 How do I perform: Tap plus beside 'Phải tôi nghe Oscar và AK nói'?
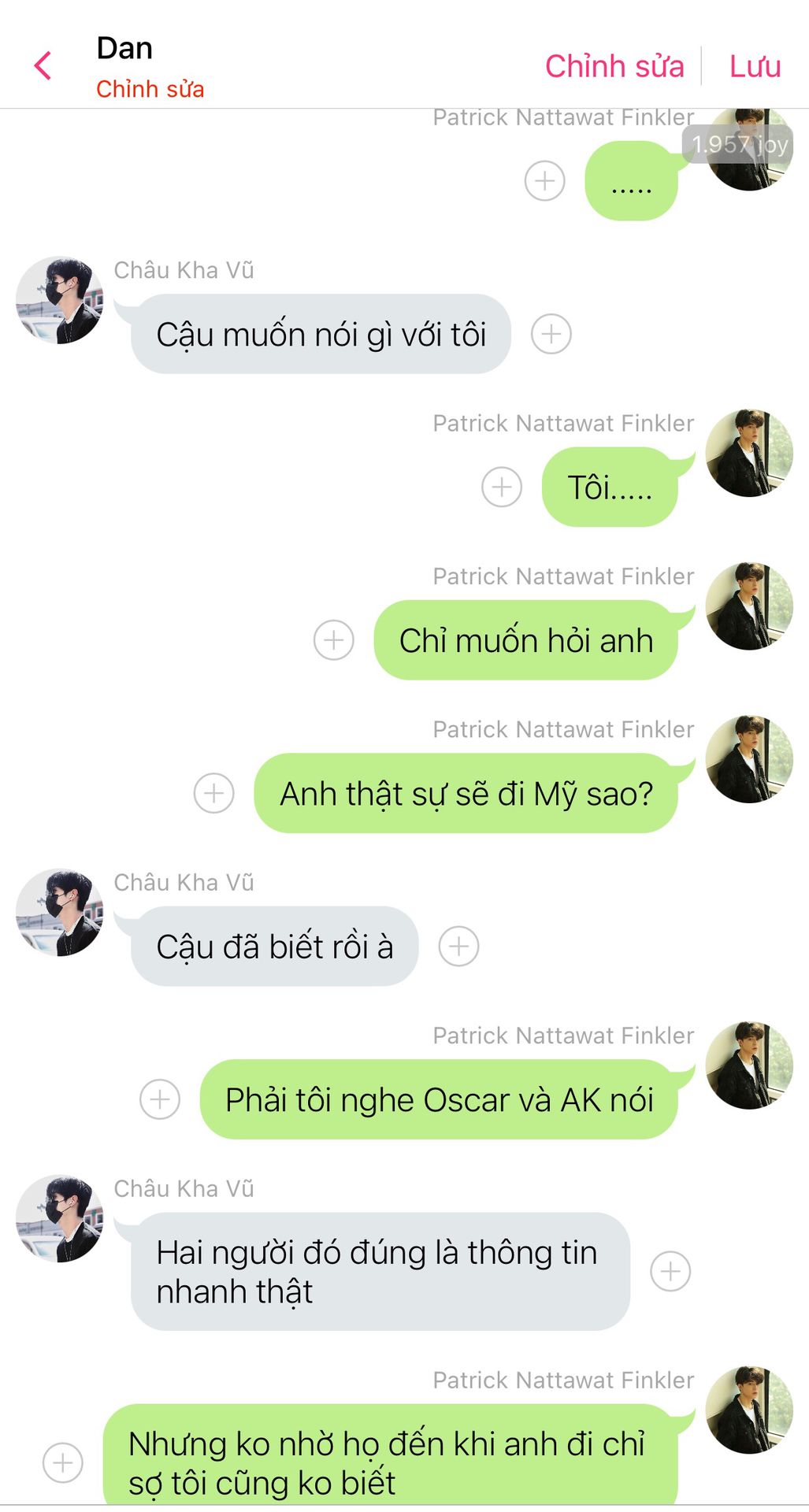coord(160,1099)
